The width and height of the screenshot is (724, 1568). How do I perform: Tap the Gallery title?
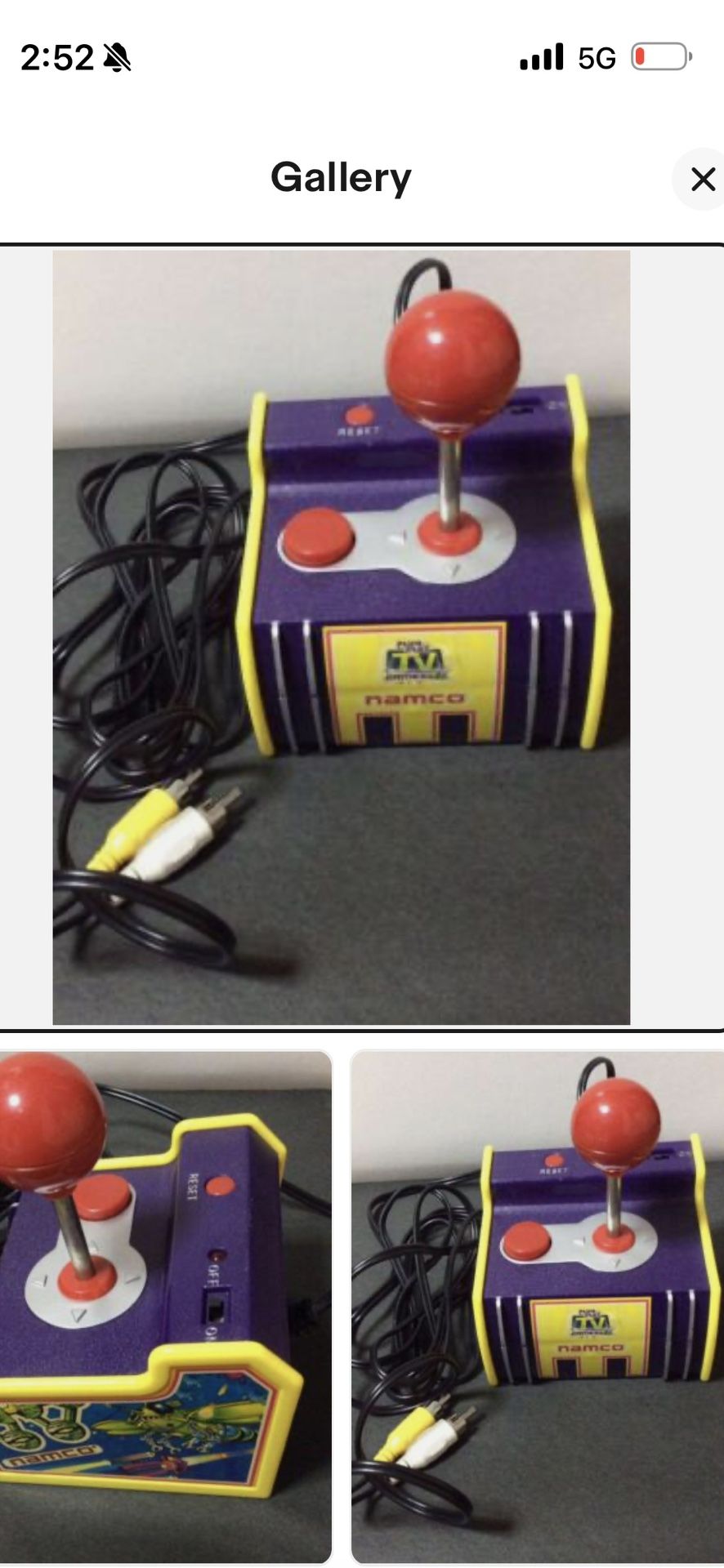342,176
